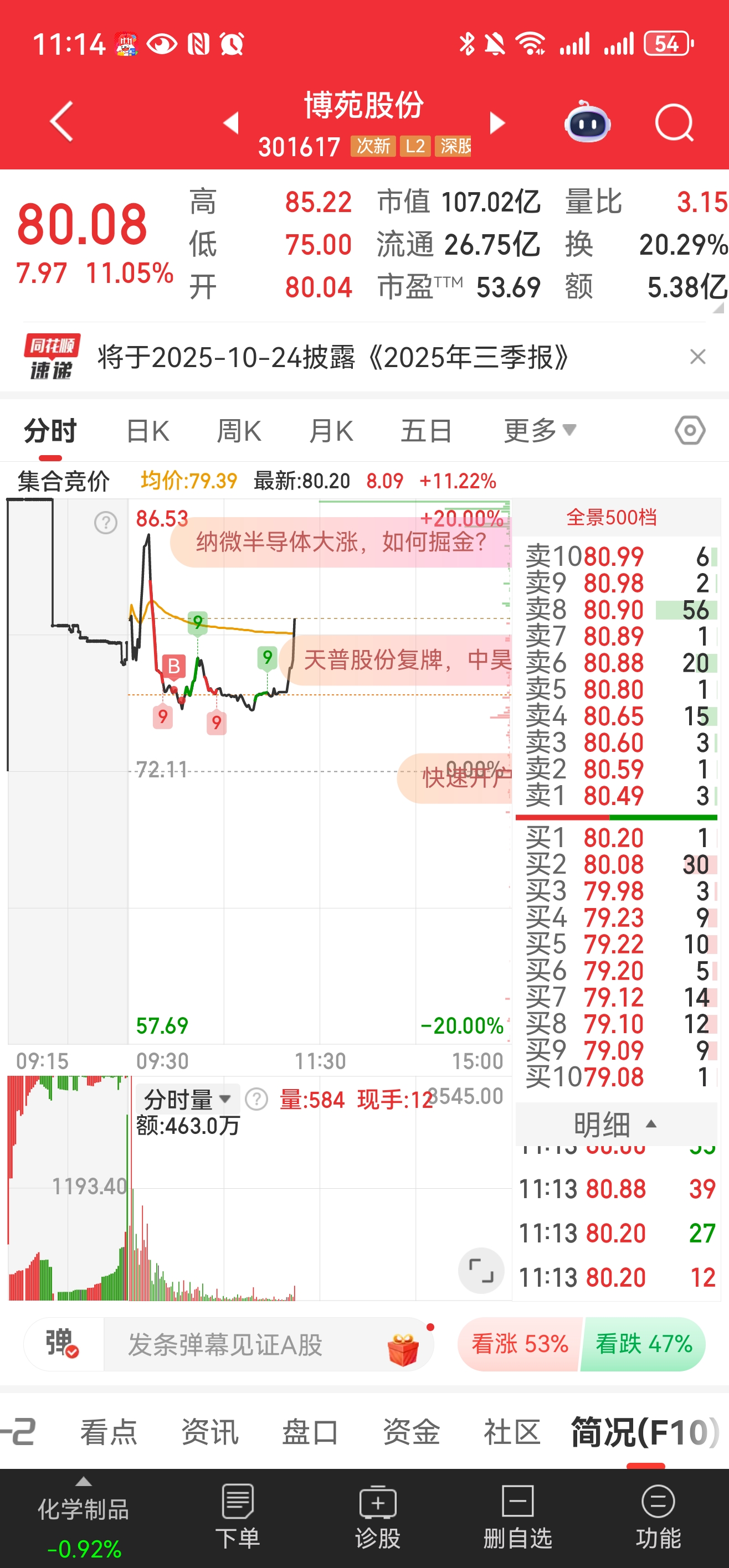Open the 分时量 indicator dropdown
The height and width of the screenshot is (1568, 729).
coord(186,1099)
